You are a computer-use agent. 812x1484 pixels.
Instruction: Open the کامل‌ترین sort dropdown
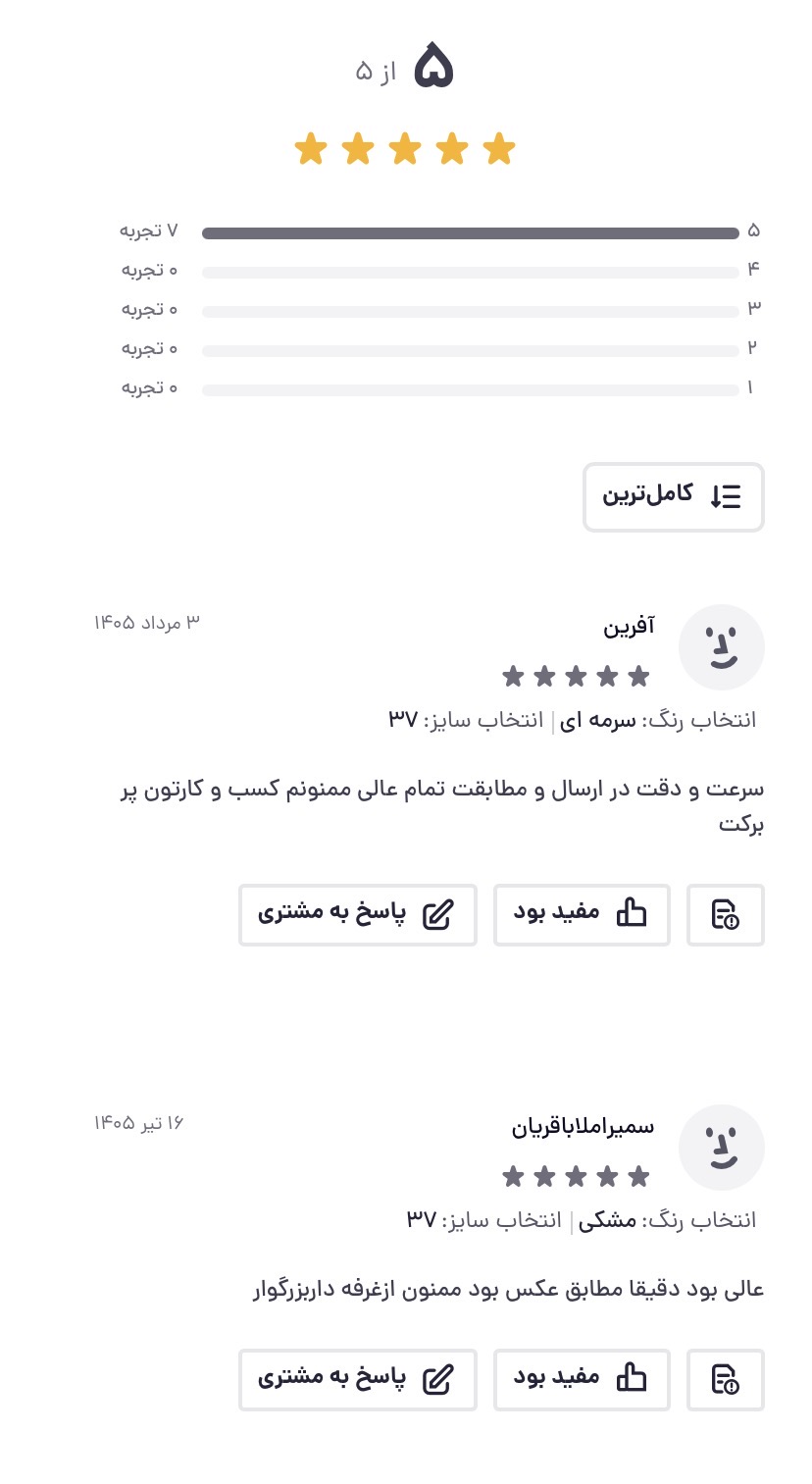pyautogui.click(x=674, y=497)
